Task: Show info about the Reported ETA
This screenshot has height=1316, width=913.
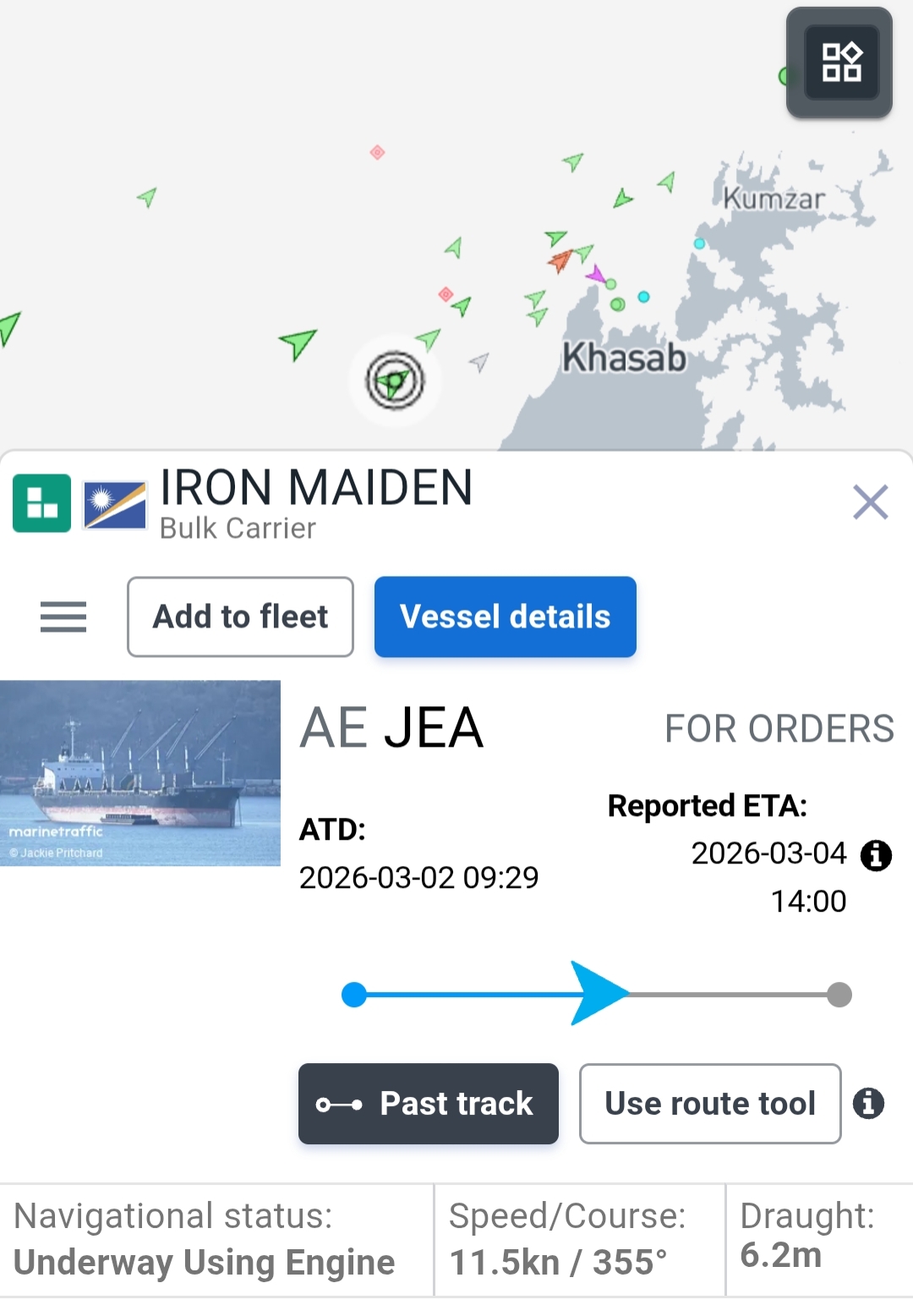Action: click(876, 855)
